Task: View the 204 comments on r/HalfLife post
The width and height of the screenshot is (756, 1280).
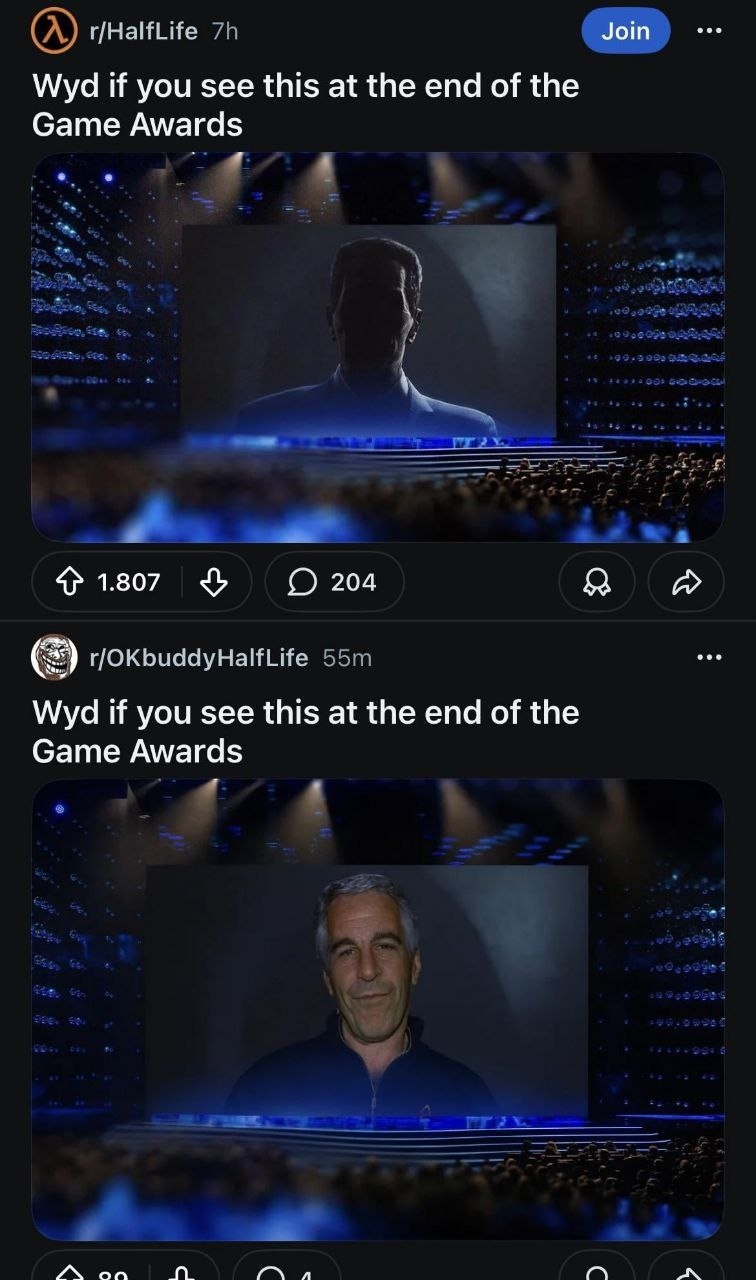Action: (x=334, y=581)
